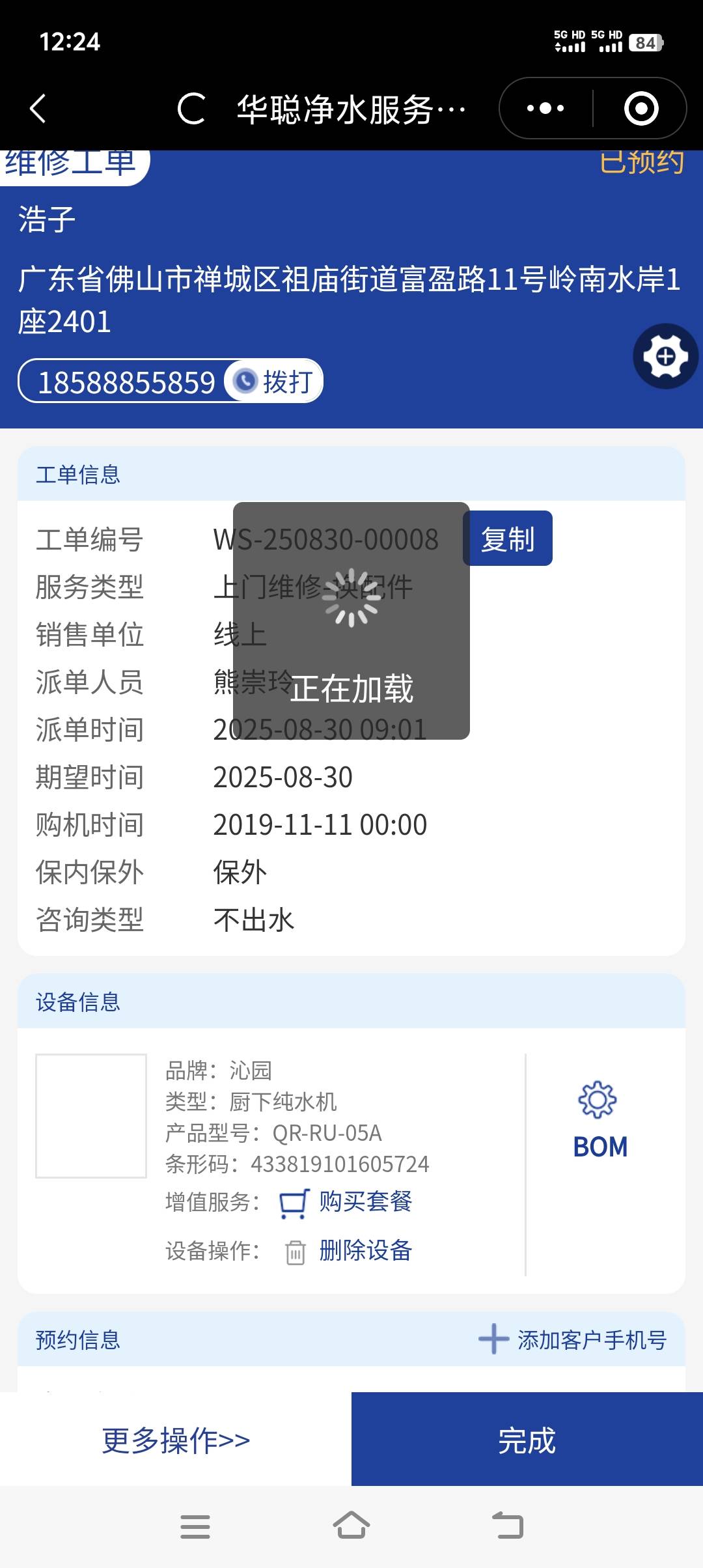Add a customer phone via 添加客户手机号

(x=573, y=1340)
